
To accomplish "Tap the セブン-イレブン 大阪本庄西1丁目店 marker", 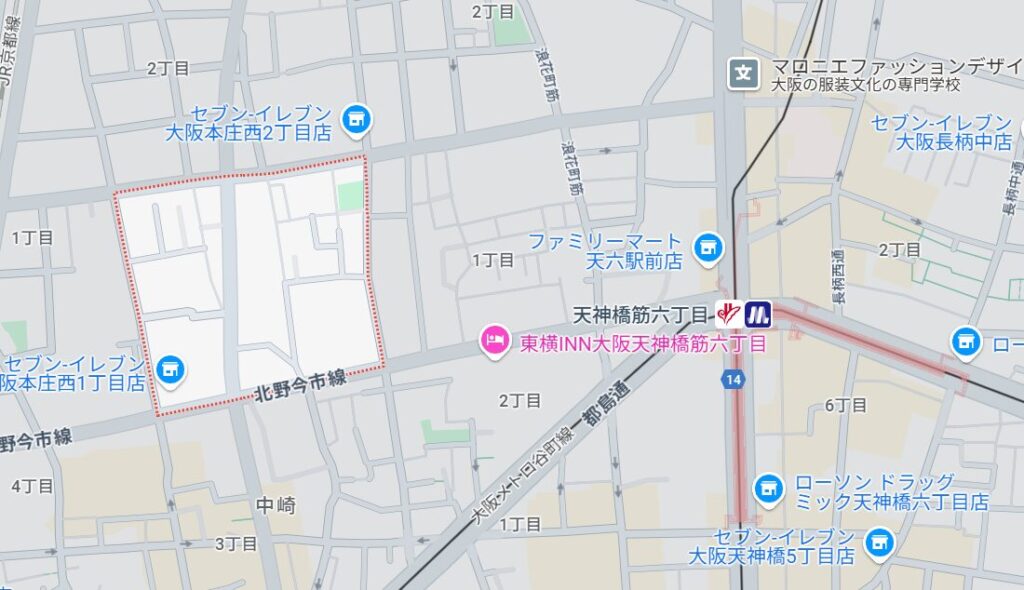I will pyautogui.click(x=171, y=369).
